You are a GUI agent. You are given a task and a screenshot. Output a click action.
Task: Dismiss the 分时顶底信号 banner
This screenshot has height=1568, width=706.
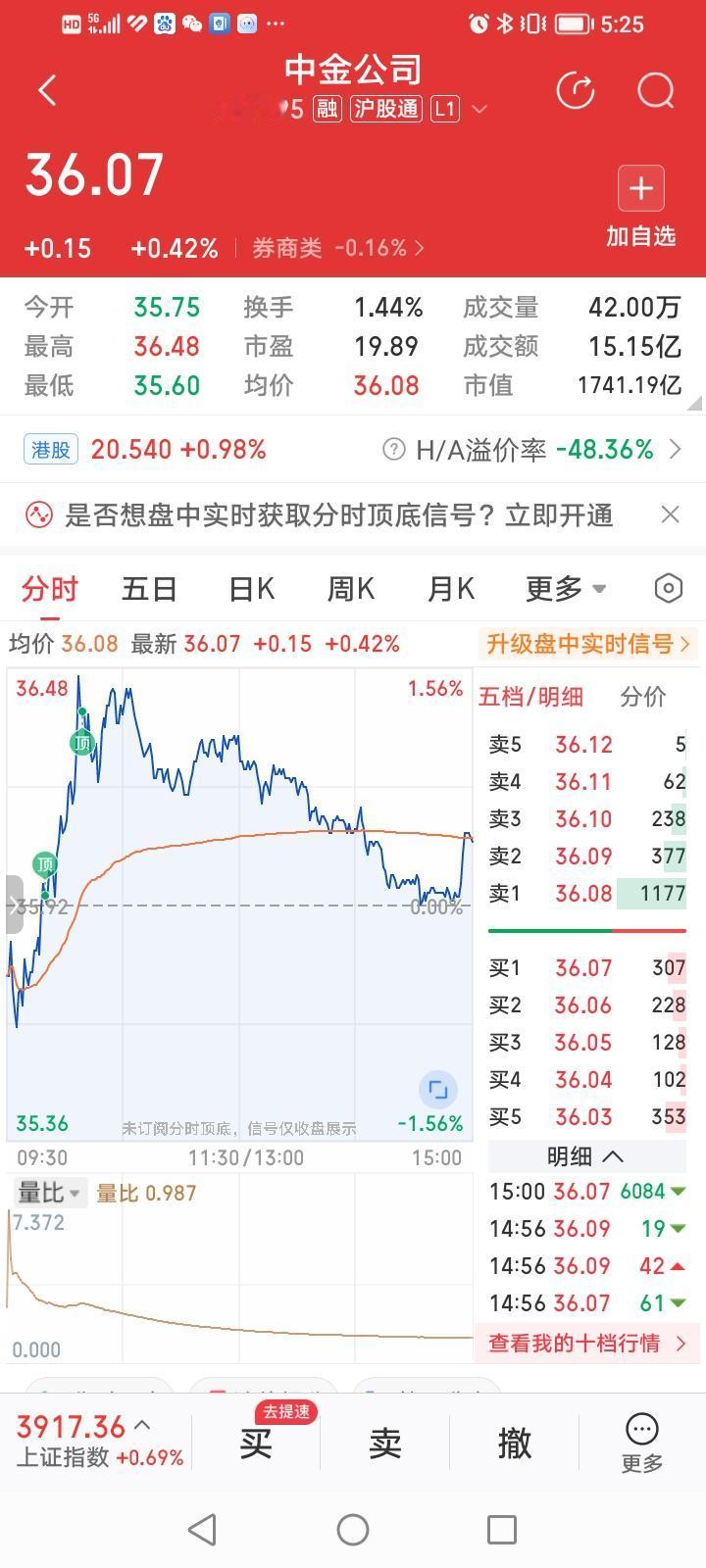click(670, 514)
